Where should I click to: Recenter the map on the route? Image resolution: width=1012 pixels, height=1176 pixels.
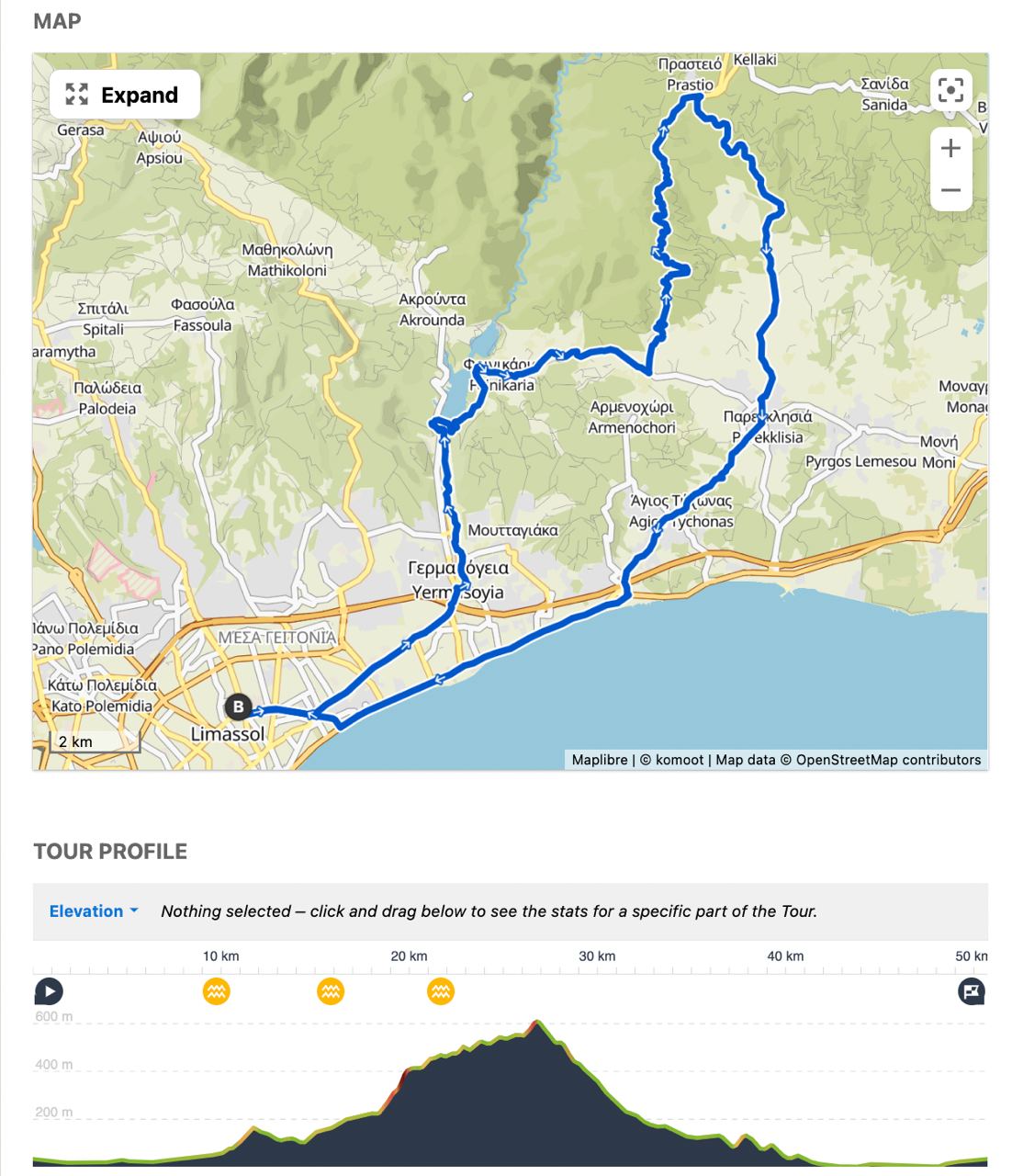(950, 90)
